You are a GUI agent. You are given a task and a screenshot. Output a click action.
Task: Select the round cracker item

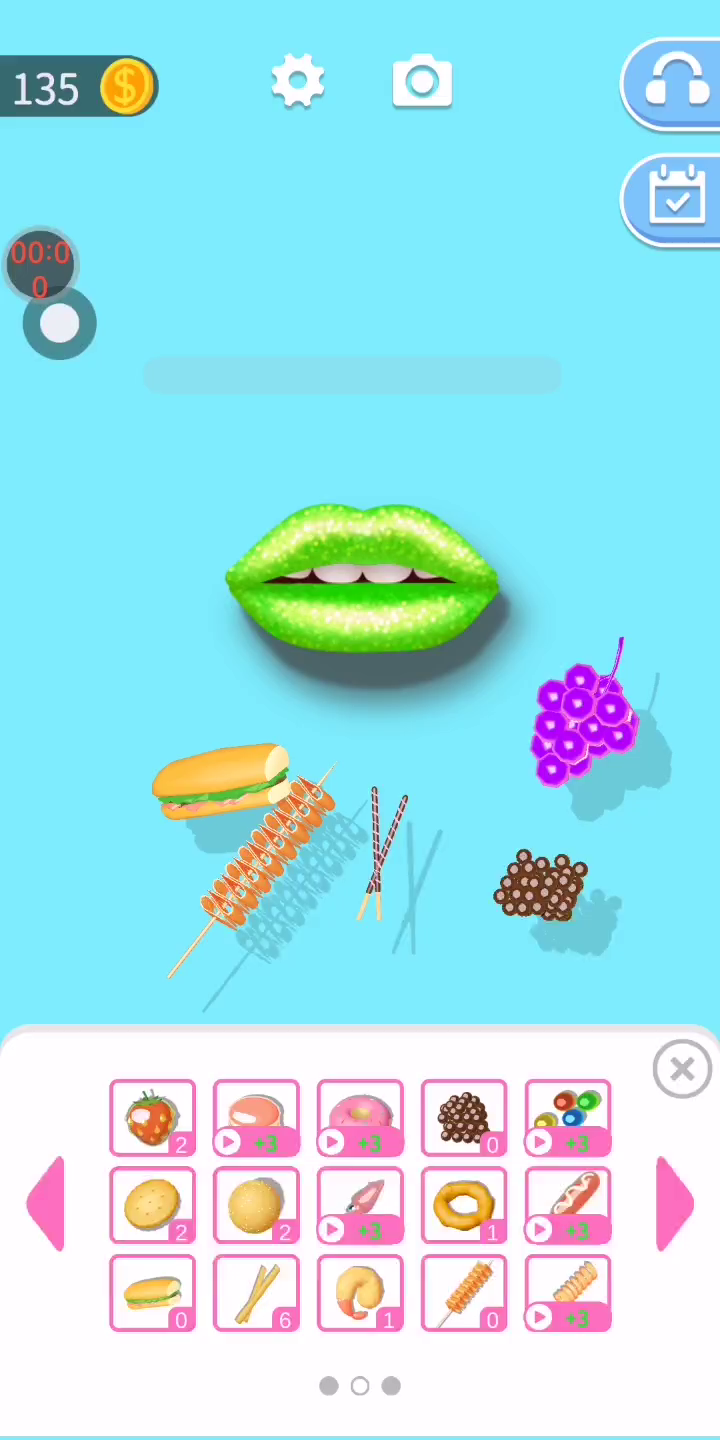(x=153, y=1205)
